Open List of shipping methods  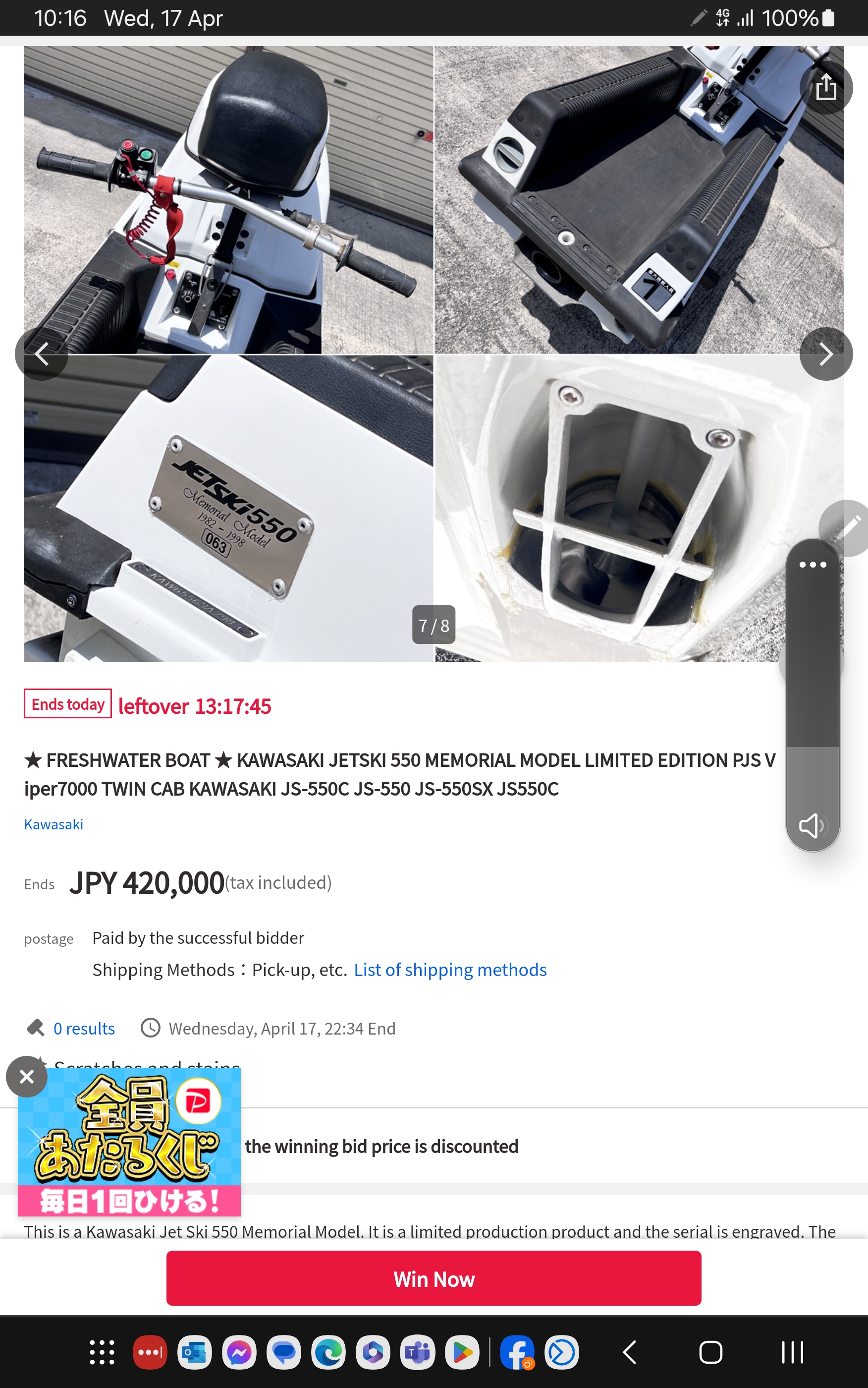click(449, 969)
